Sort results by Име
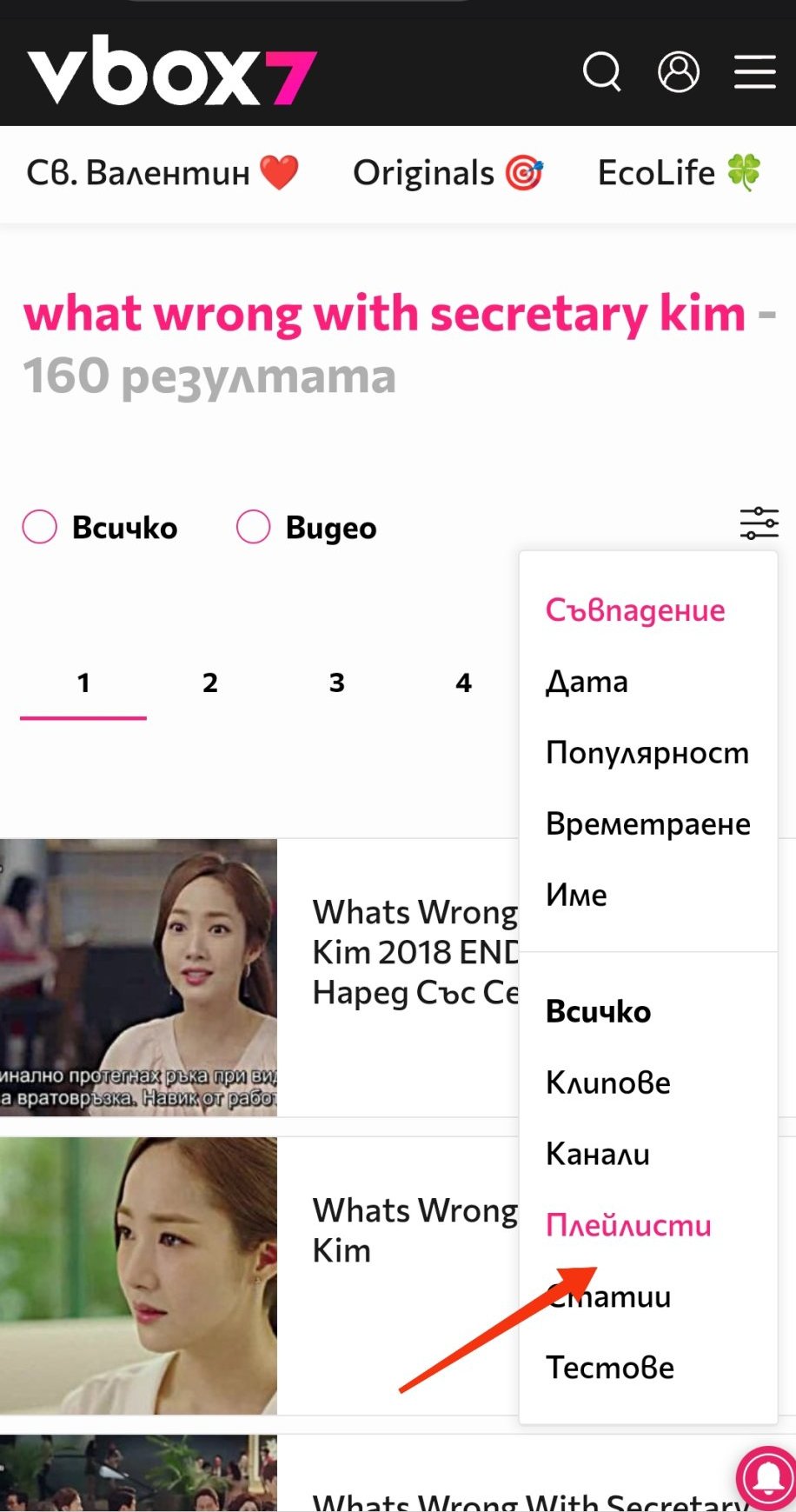Viewport: 796px width, 1512px height. coord(576,896)
